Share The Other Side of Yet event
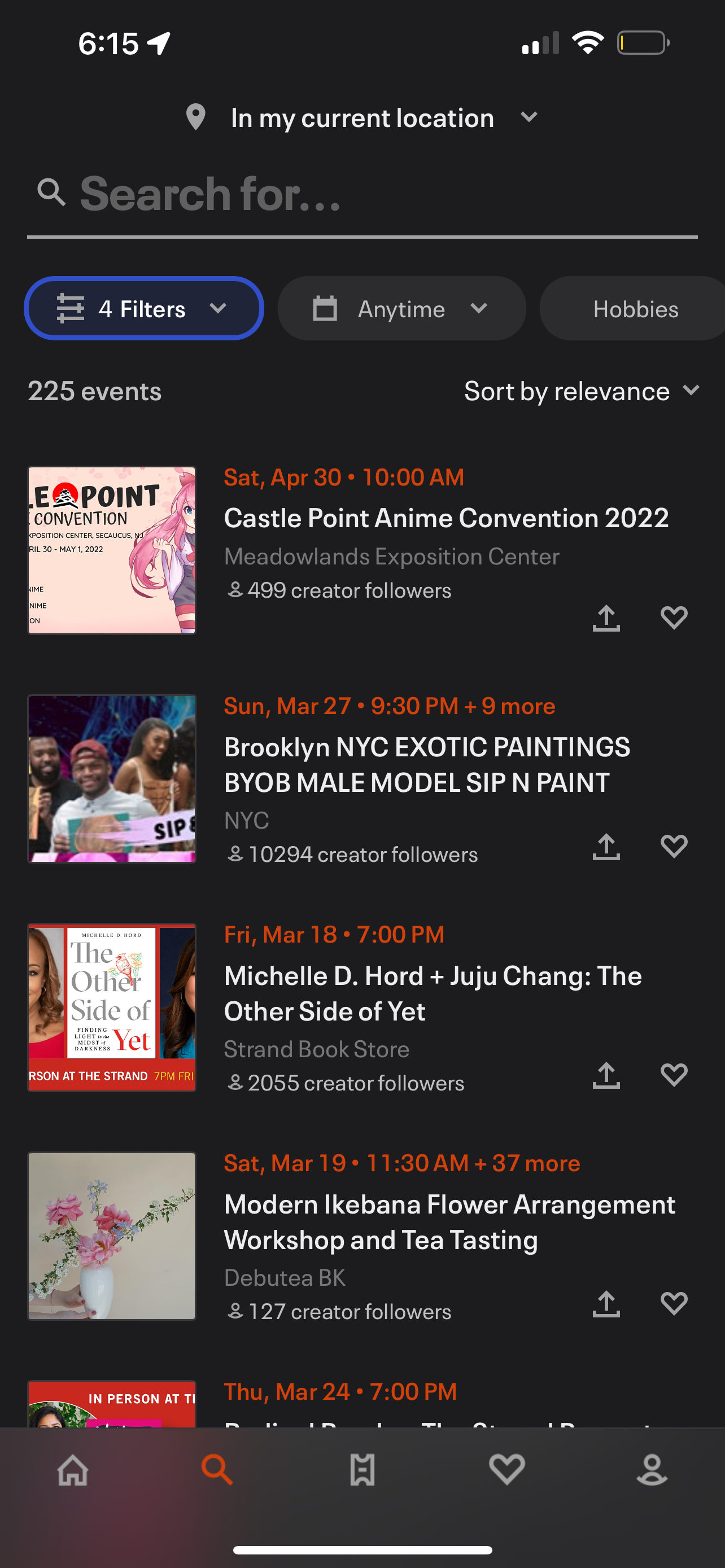Viewport: 725px width, 1568px height. pyautogui.click(x=606, y=1075)
